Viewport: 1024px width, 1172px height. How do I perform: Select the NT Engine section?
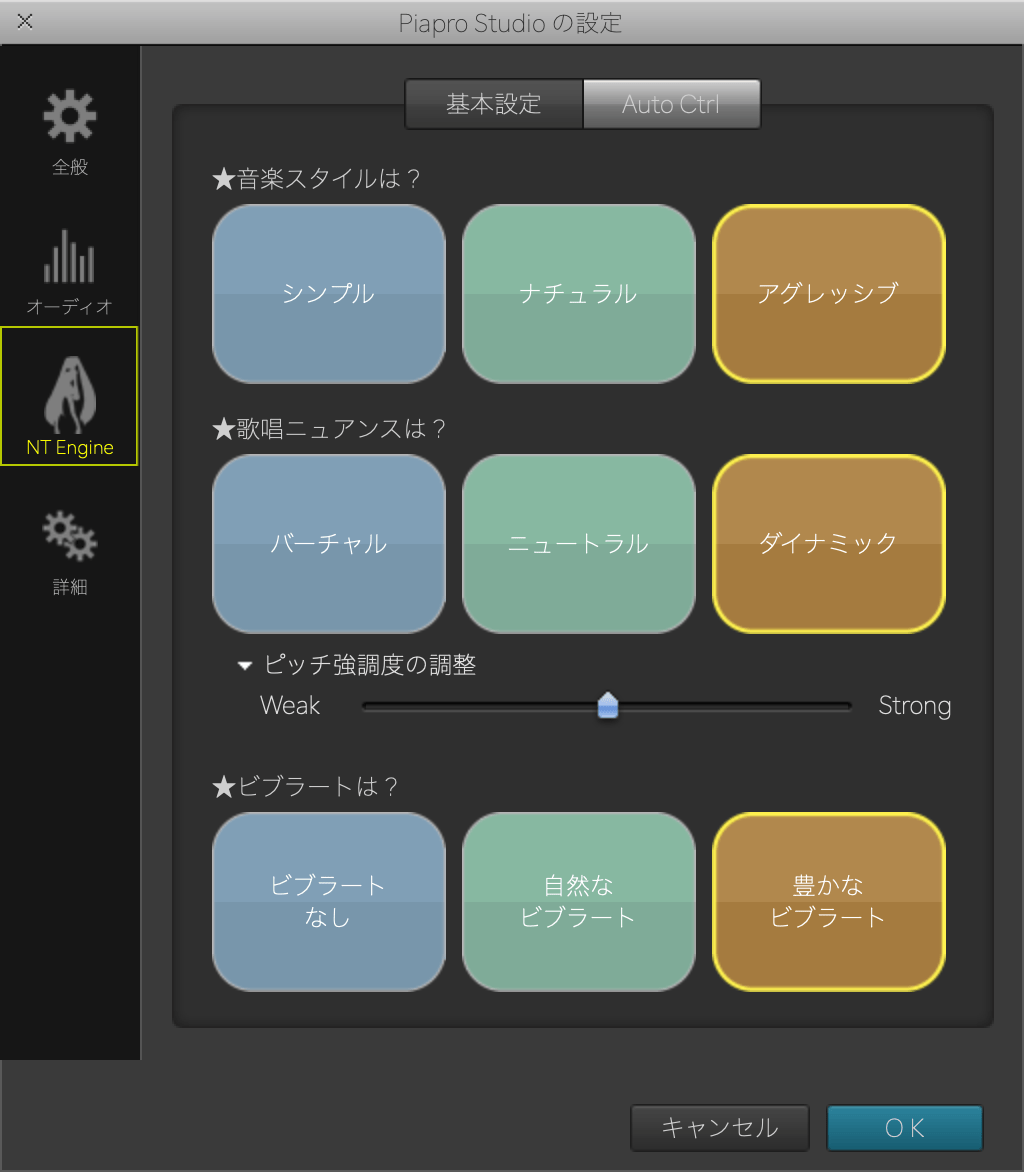click(70, 397)
